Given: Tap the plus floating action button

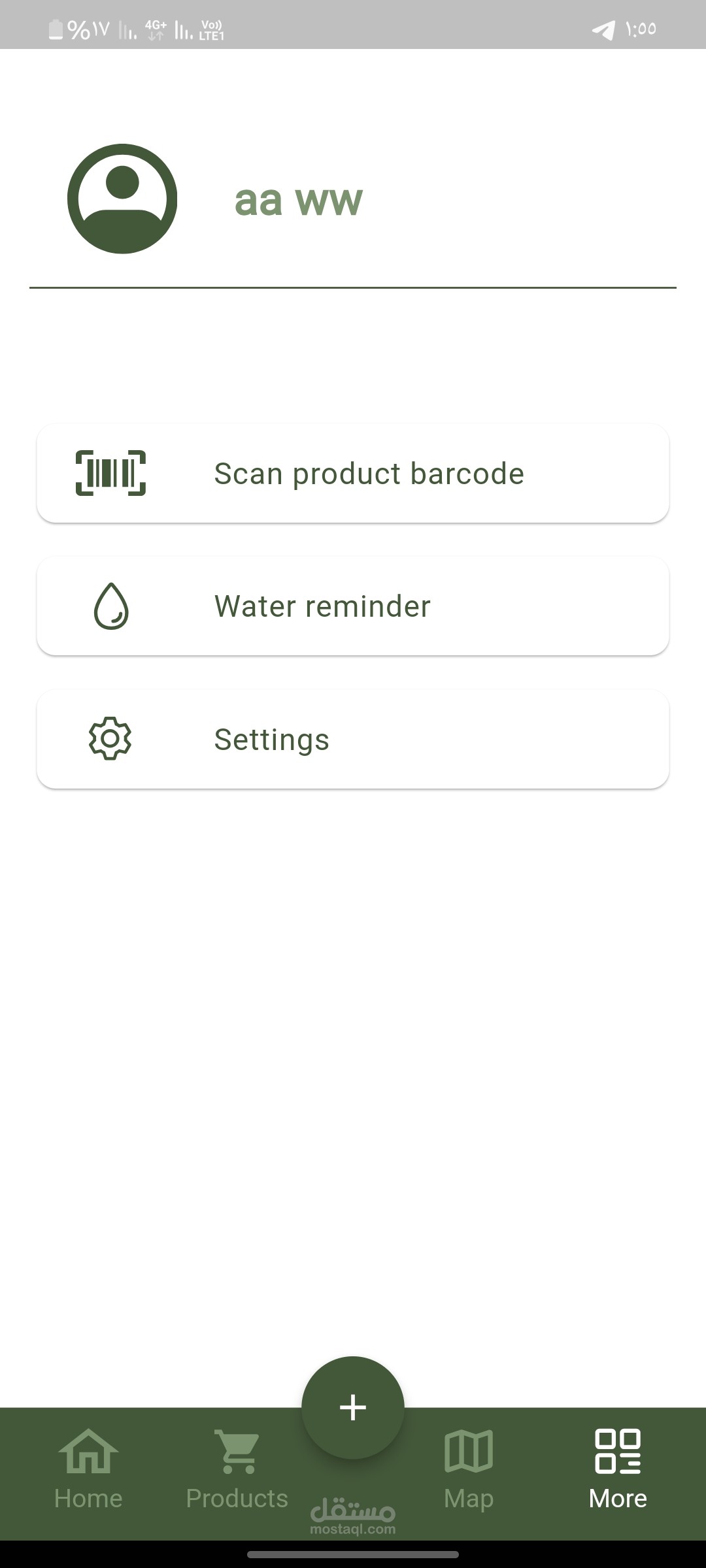Looking at the screenshot, I should 353,1407.
